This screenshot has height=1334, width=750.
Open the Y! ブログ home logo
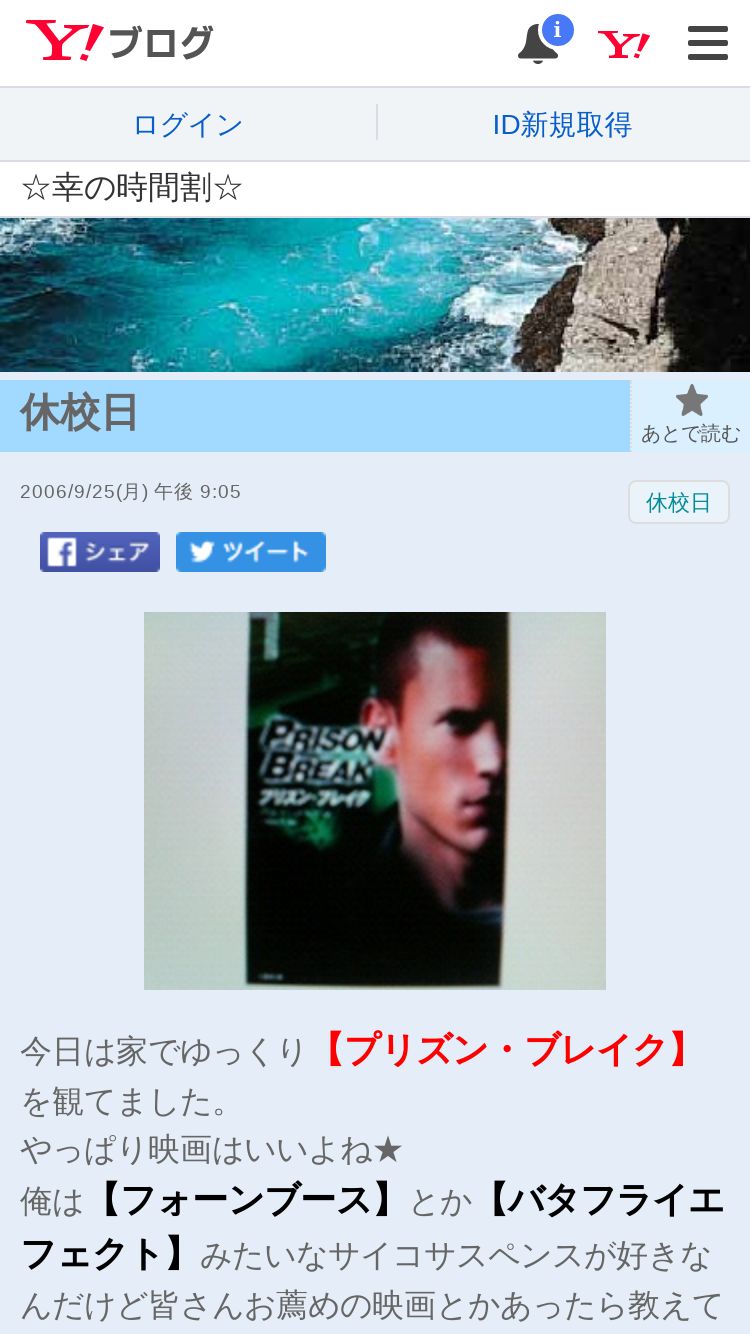pyautogui.click(x=119, y=42)
